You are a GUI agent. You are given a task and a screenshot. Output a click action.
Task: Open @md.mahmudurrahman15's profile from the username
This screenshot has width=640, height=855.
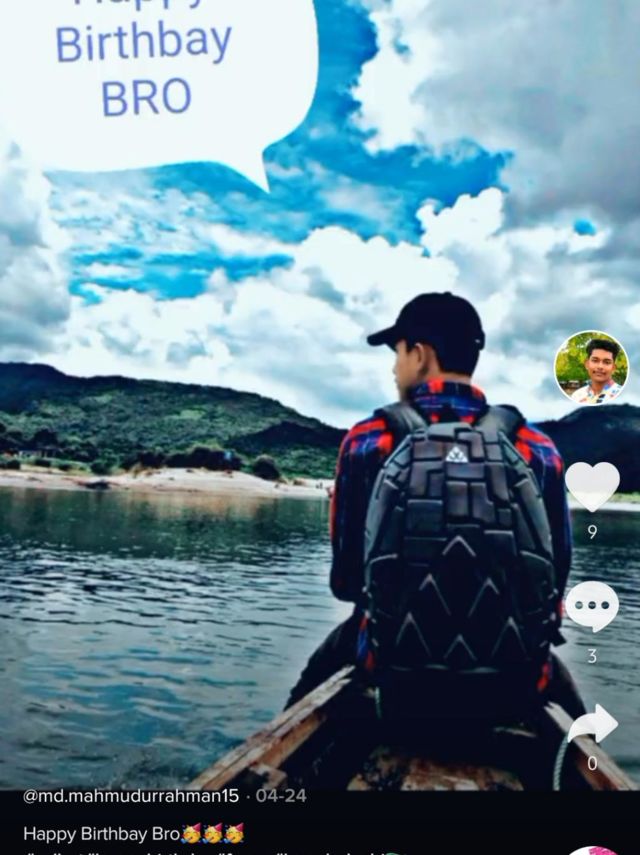click(x=131, y=797)
